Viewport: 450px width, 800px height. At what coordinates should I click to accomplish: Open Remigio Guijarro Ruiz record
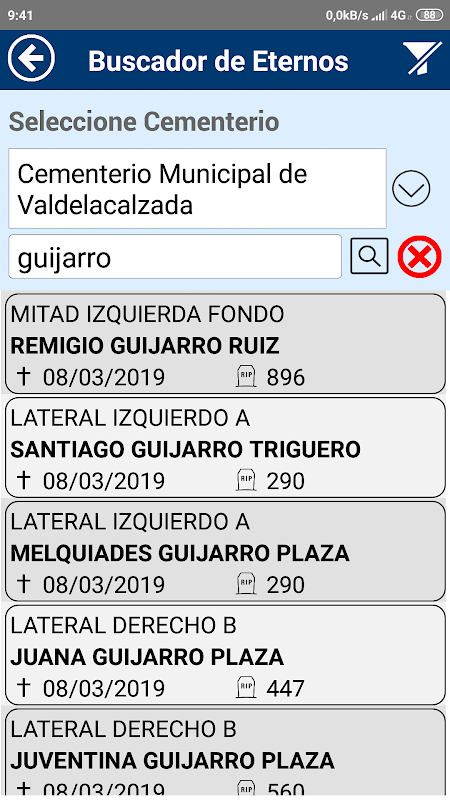pyautogui.click(x=225, y=343)
